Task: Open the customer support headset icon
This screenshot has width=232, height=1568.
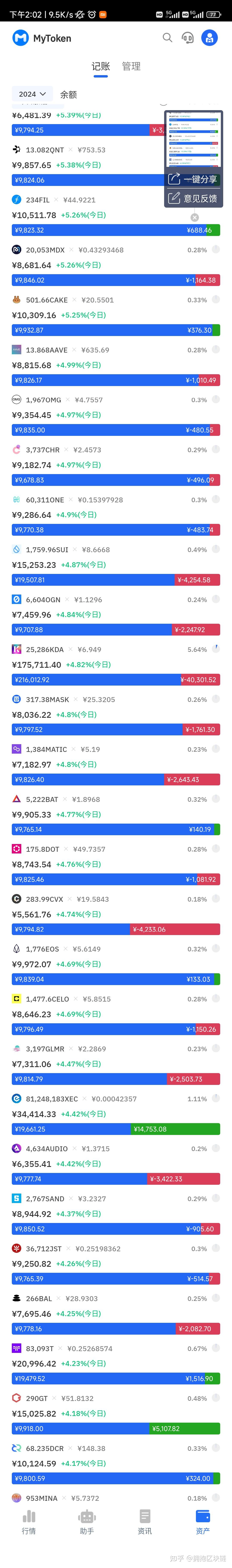Action: pyautogui.click(x=188, y=38)
